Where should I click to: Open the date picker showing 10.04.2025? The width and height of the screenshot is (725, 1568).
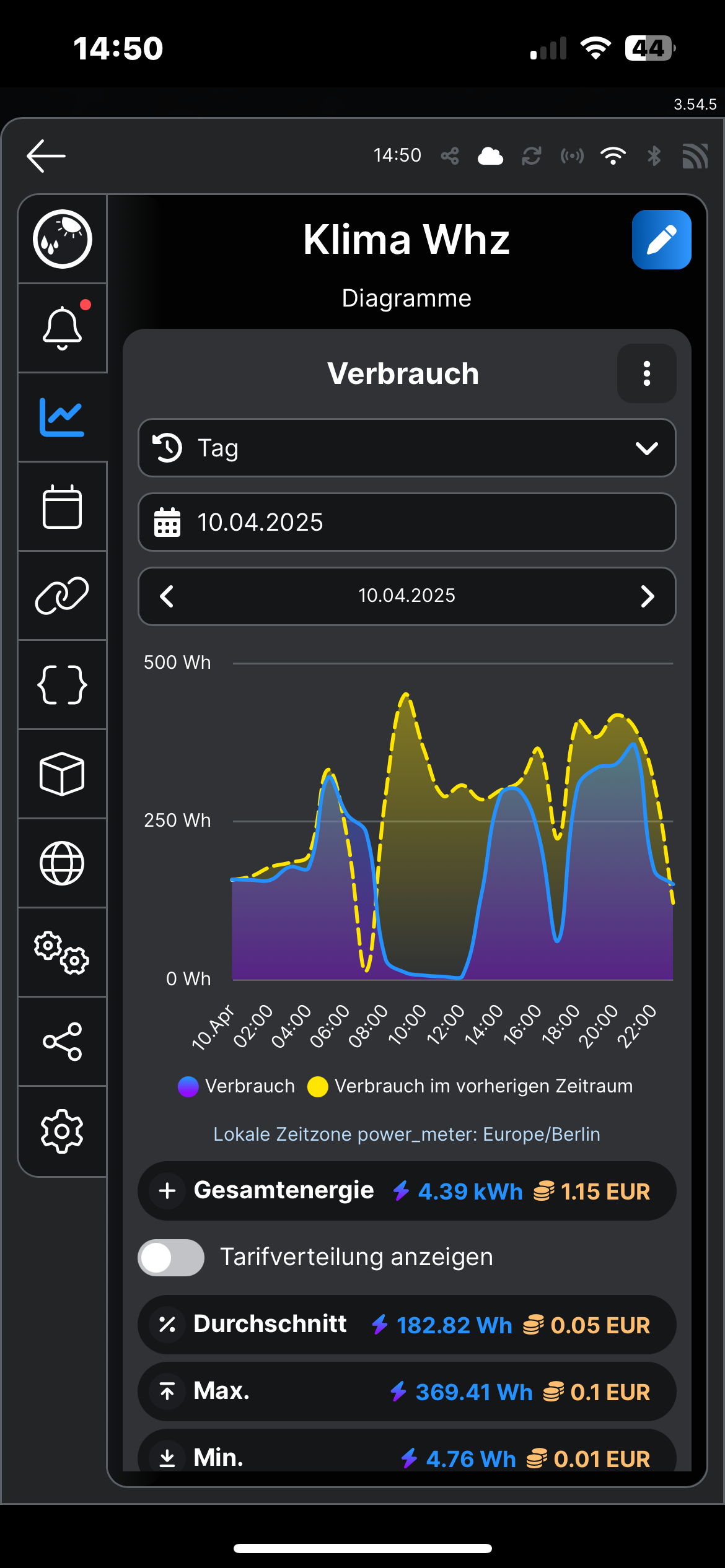point(406,522)
